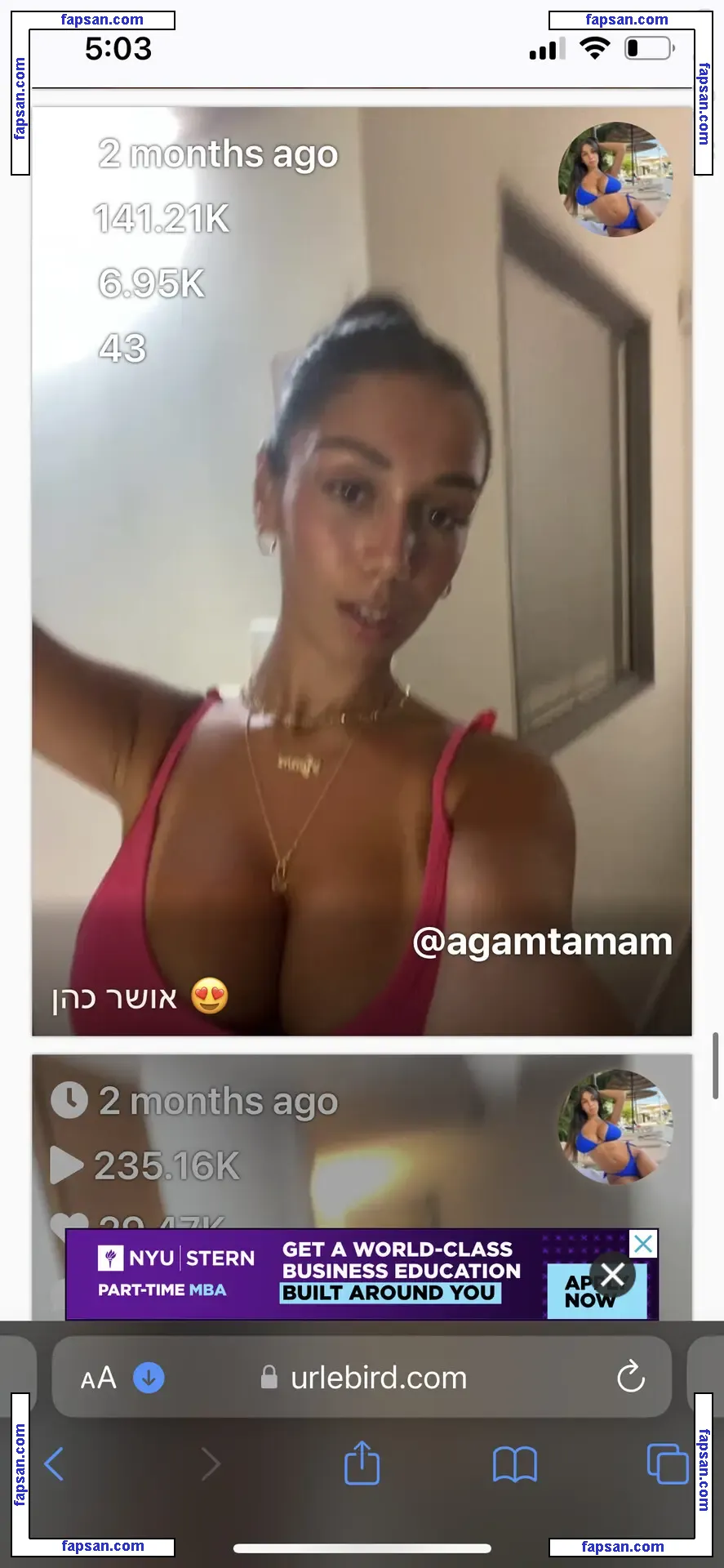This screenshot has width=724, height=1568.
Task: Show all open Safari tabs
Action: tap(667, 1463)
